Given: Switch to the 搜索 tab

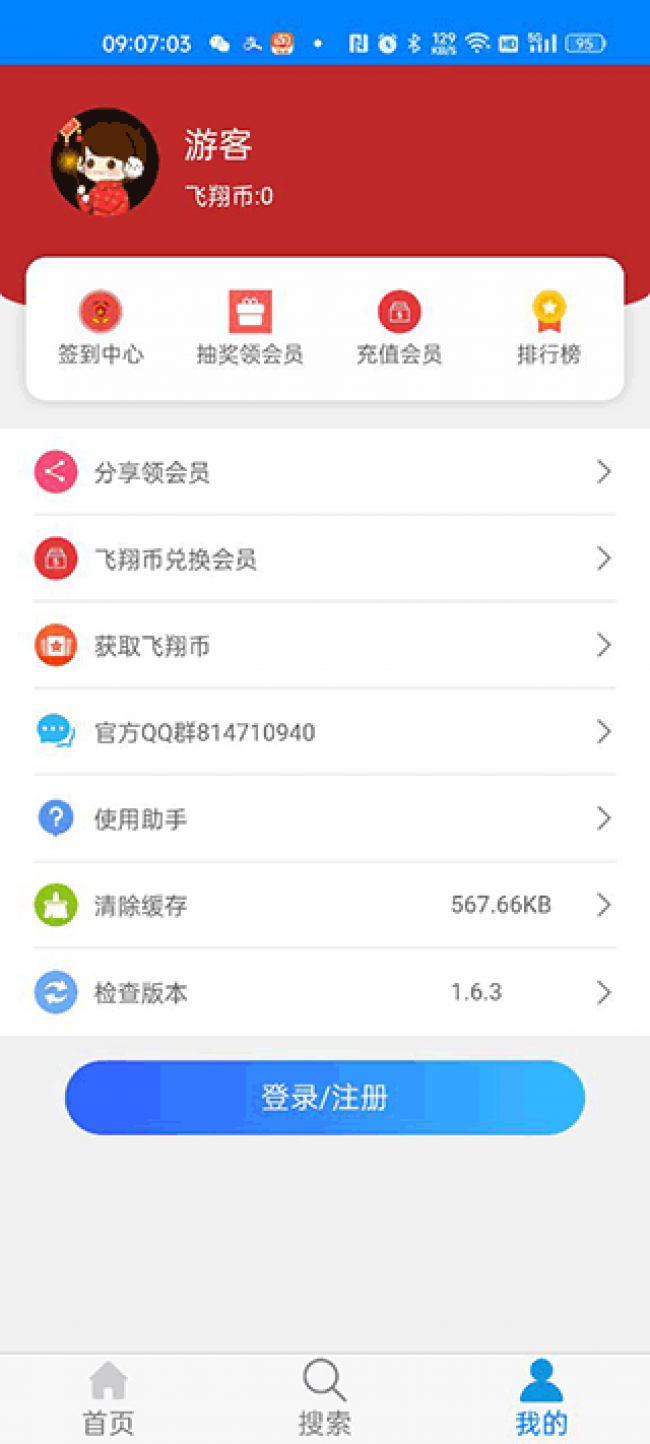Looking at the screenshot, I should tap(324, 1398).
